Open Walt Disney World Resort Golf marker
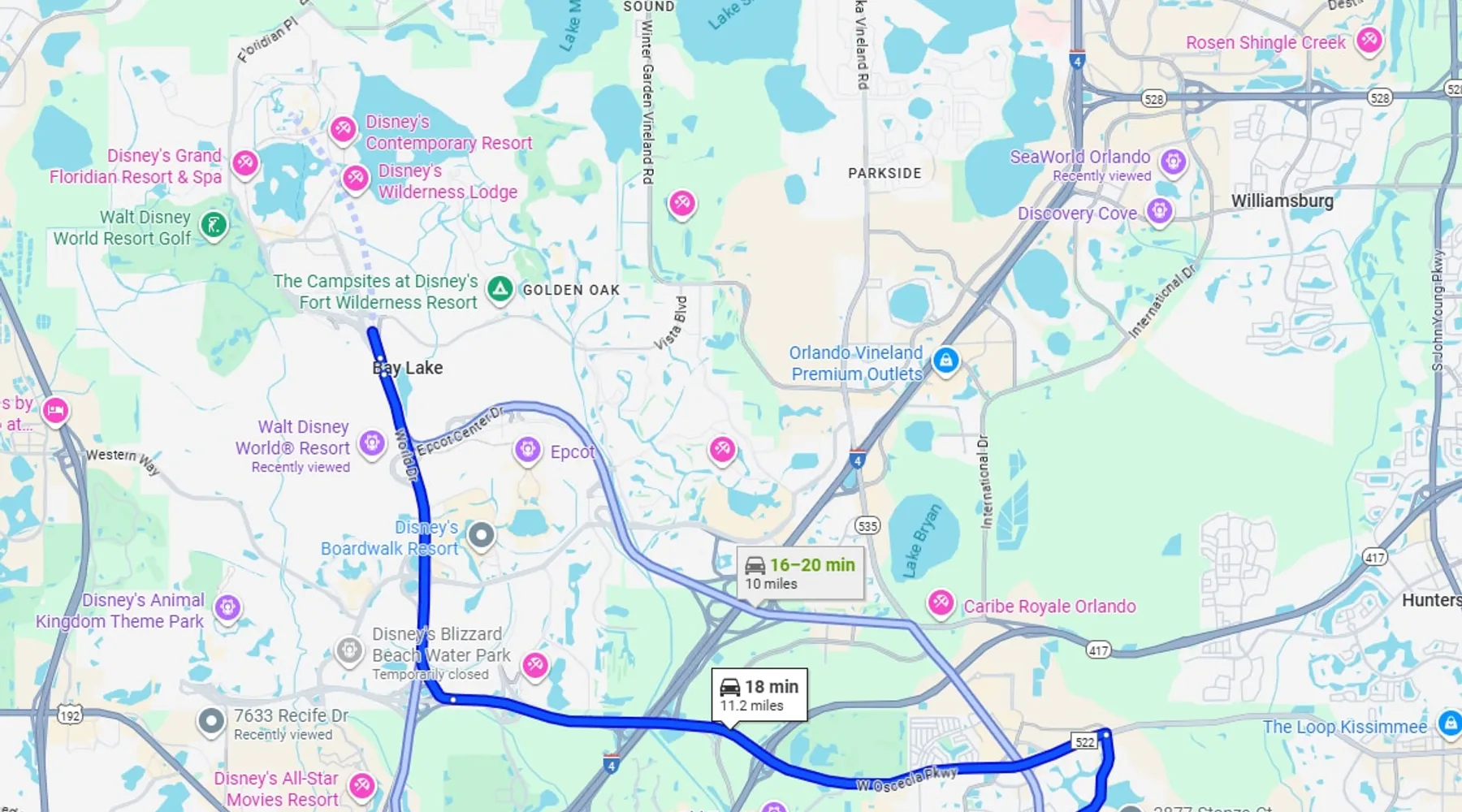Image resolution: width=1462 pixels, height=812 pixels. pyautogui.click(x=214, y=225)
